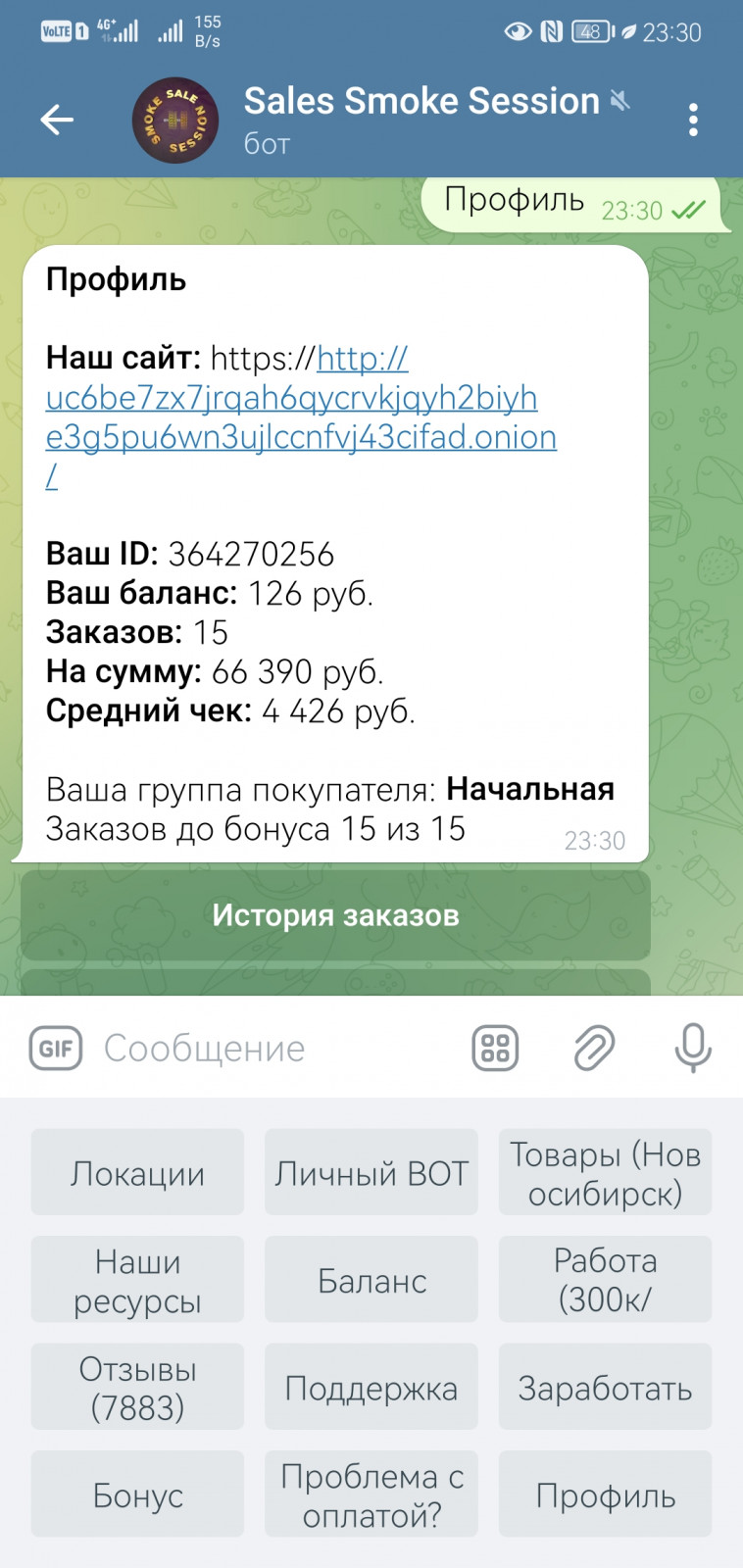
Task: Open the Бонус section
Action: [137, 1494]
